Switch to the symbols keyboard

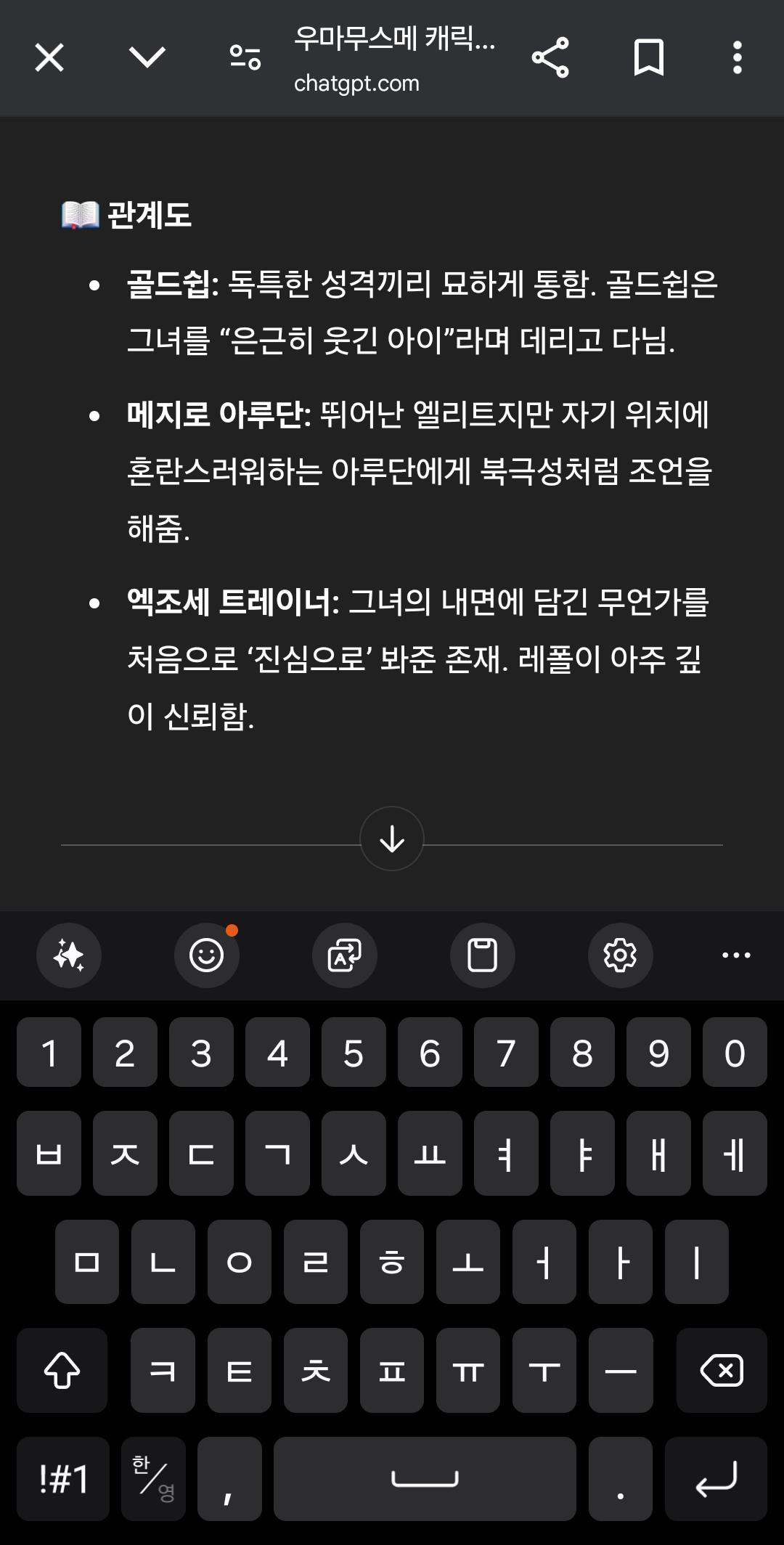[x=63, y=1479]
